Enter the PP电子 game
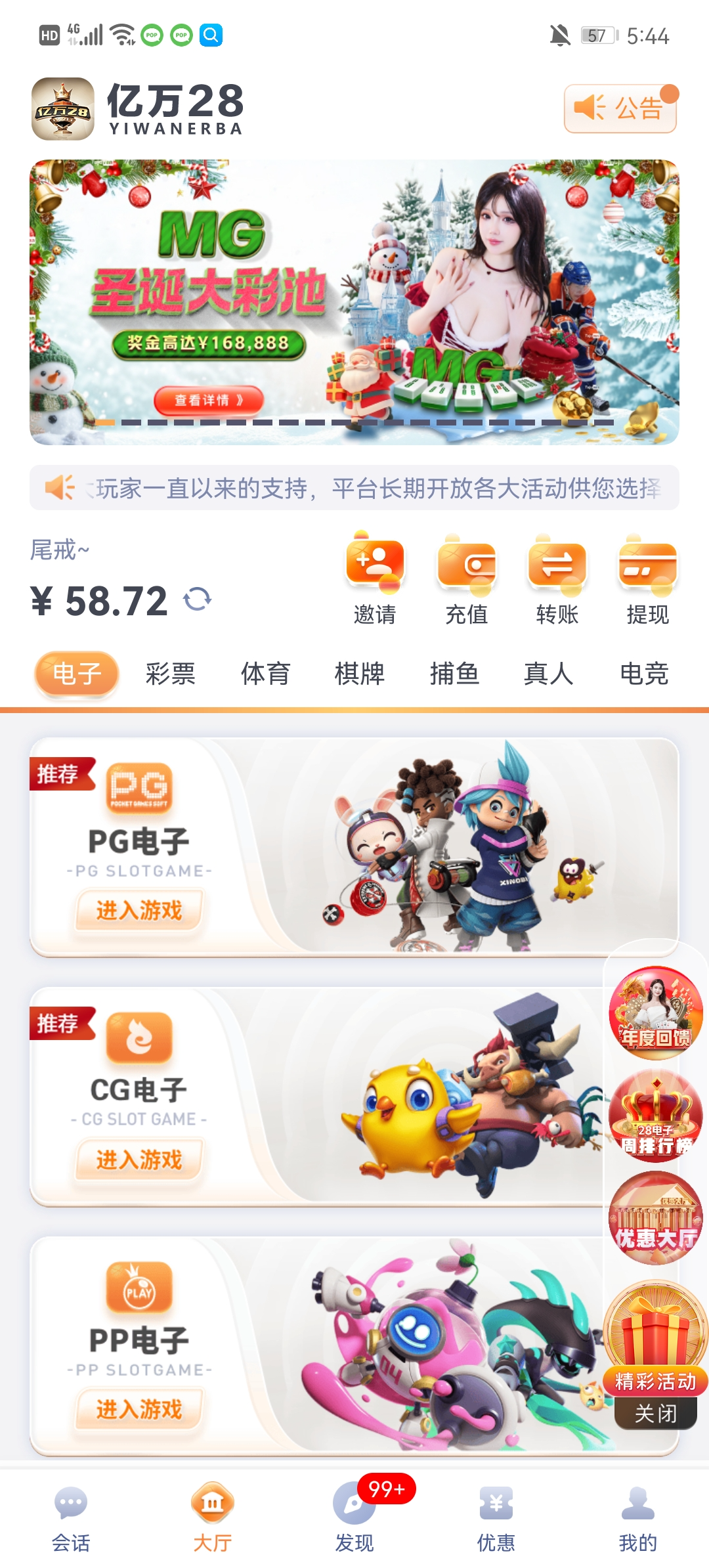 (x=139, y=1410)
